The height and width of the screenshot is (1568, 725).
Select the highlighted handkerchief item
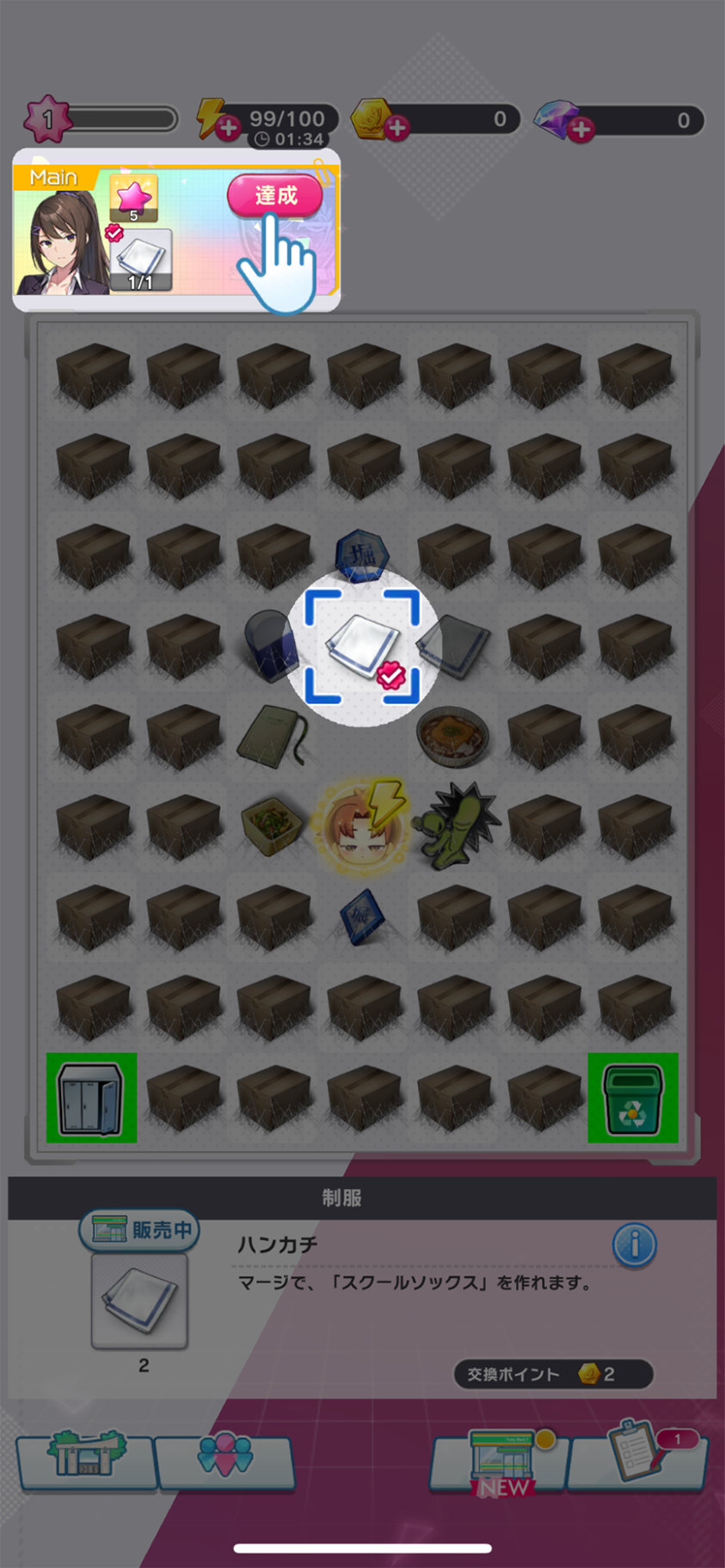click(362, 646)
